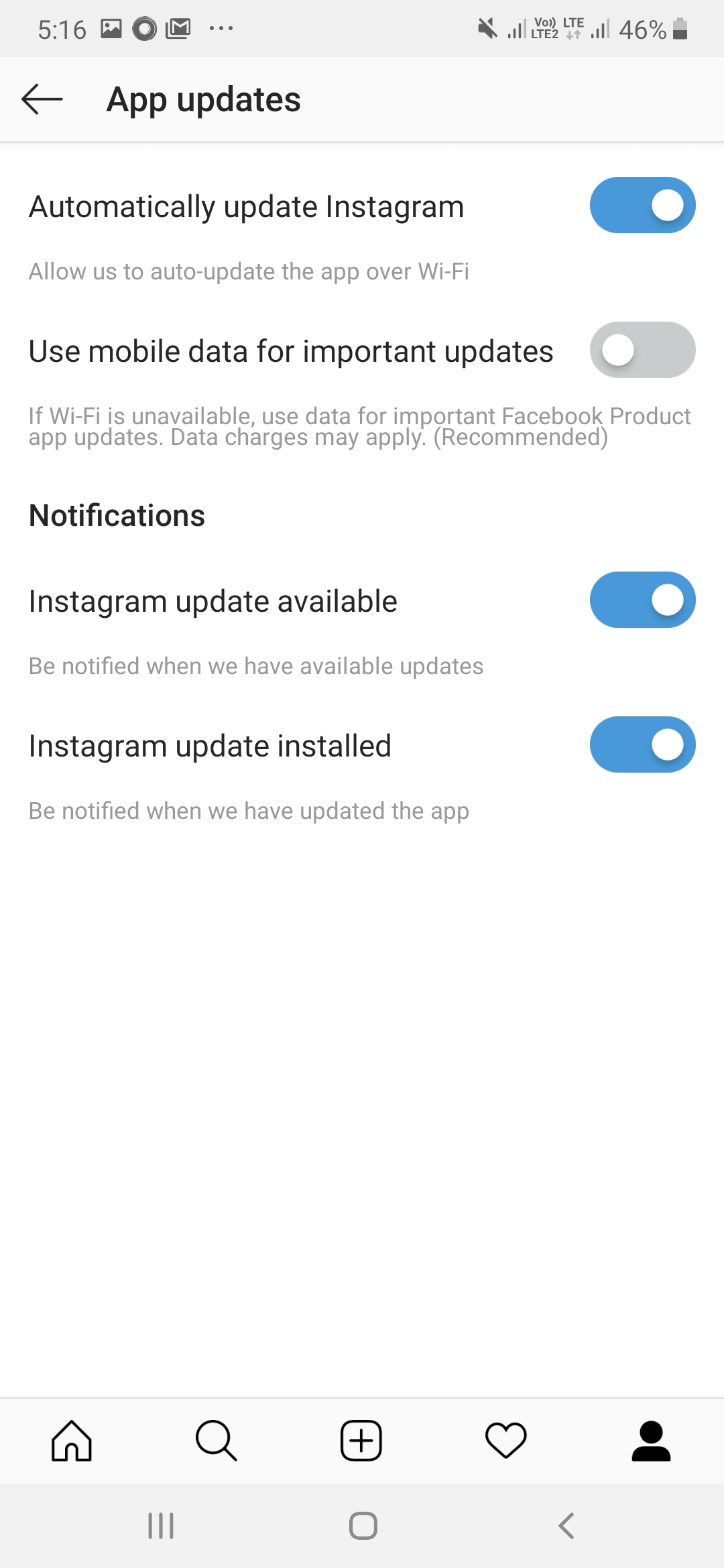724x1568 pixels.
Task: Tap the mute sound icon in status bar
Action: pyautogui.click(x=487, y=28)
